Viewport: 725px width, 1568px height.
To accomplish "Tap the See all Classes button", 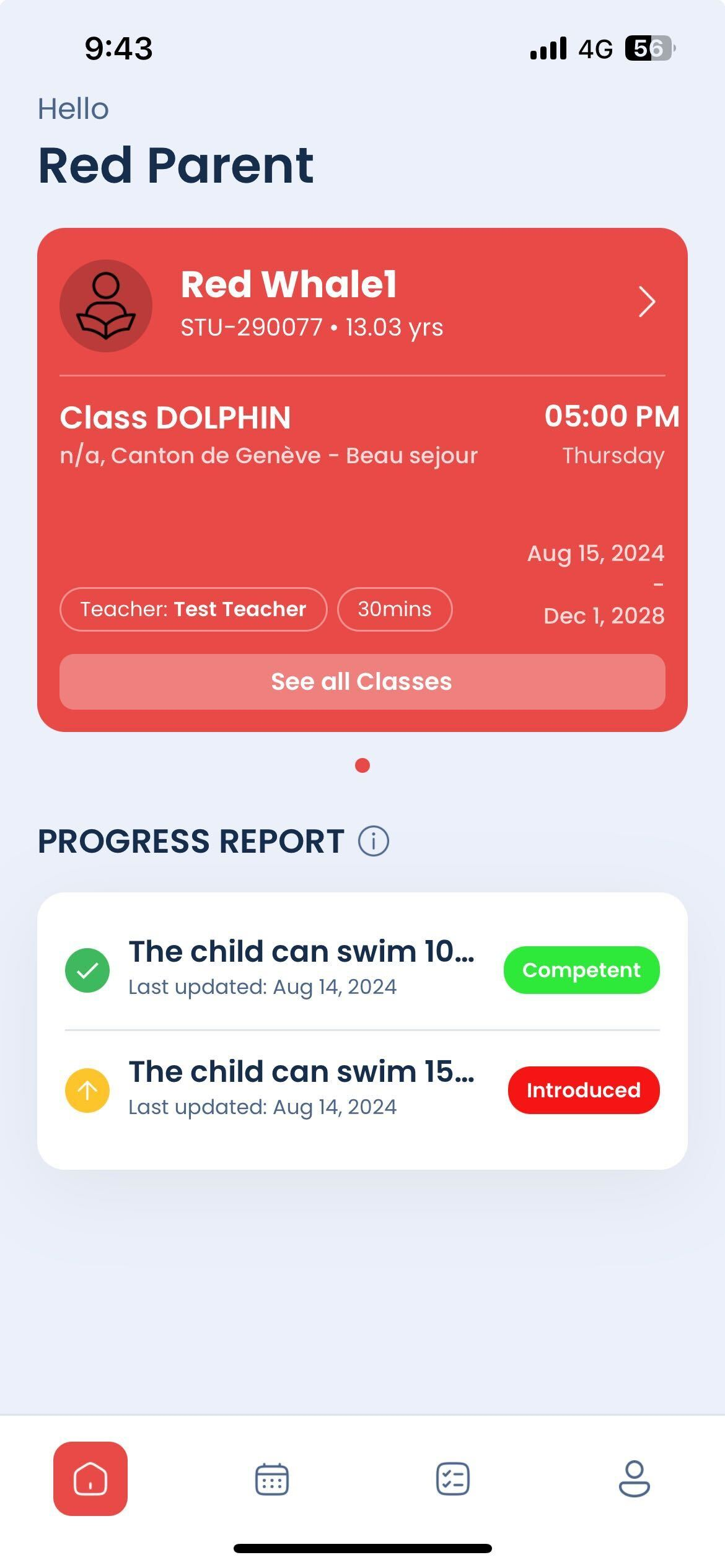I will pos(362,681).
